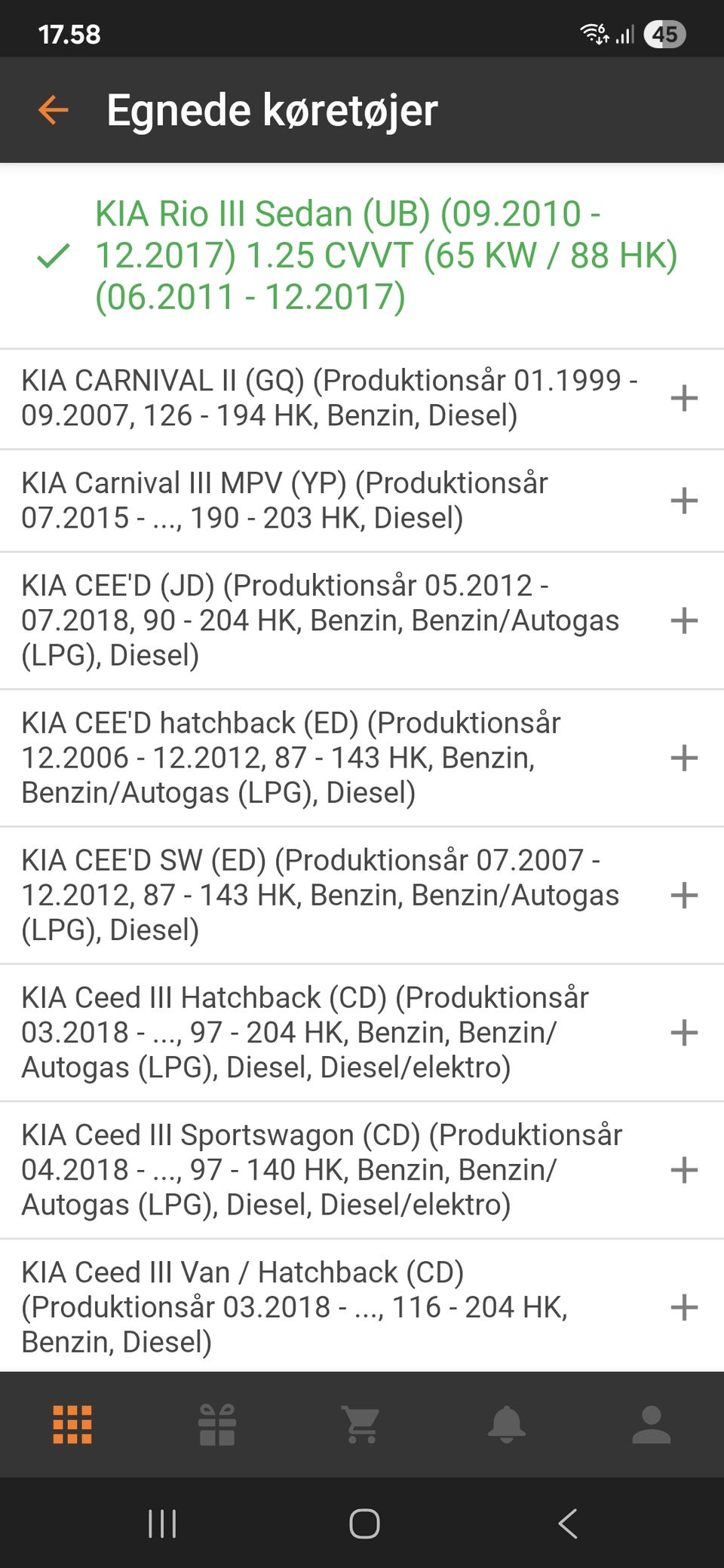Expand KIA Ceed III Van / Hatchback
Screen dimensions: 724x1568
(683, 1307)
